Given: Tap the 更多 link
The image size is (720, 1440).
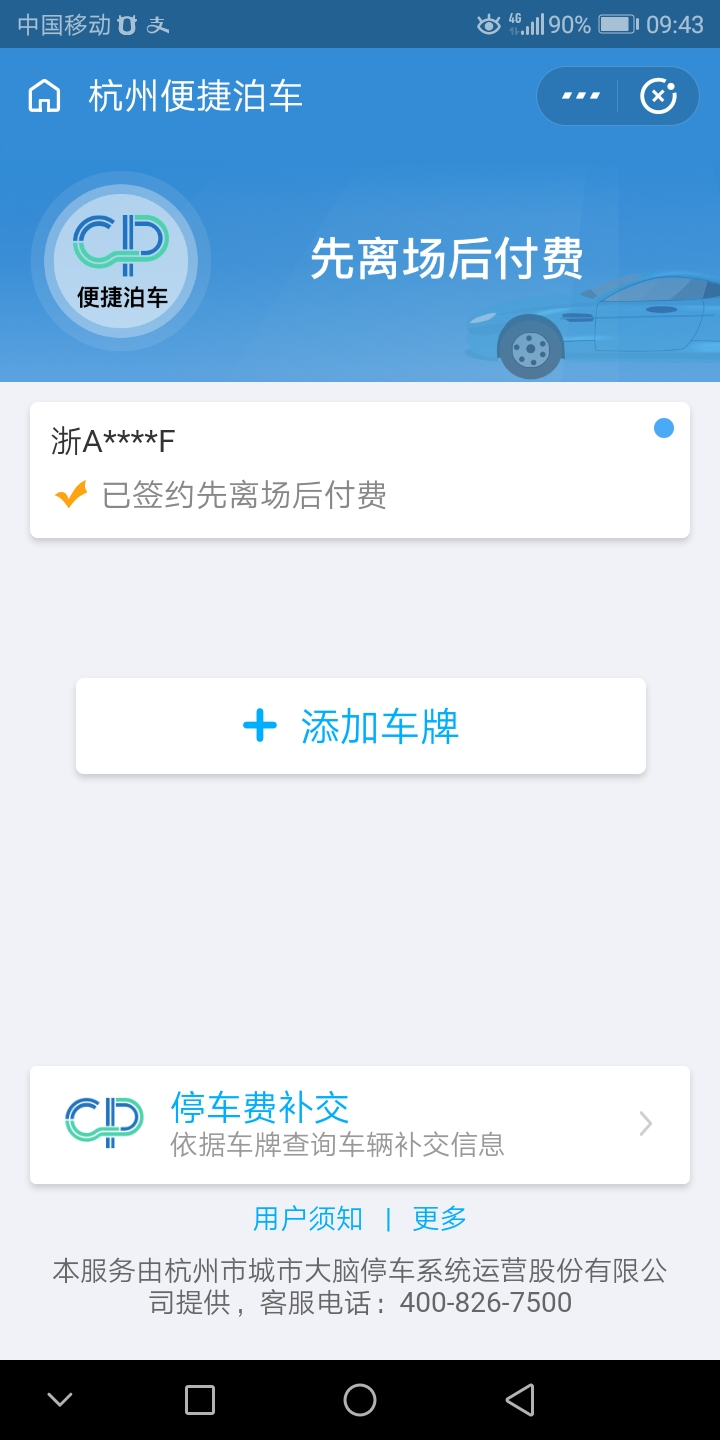Looking at the screenshot, I should coord(439,1218).
